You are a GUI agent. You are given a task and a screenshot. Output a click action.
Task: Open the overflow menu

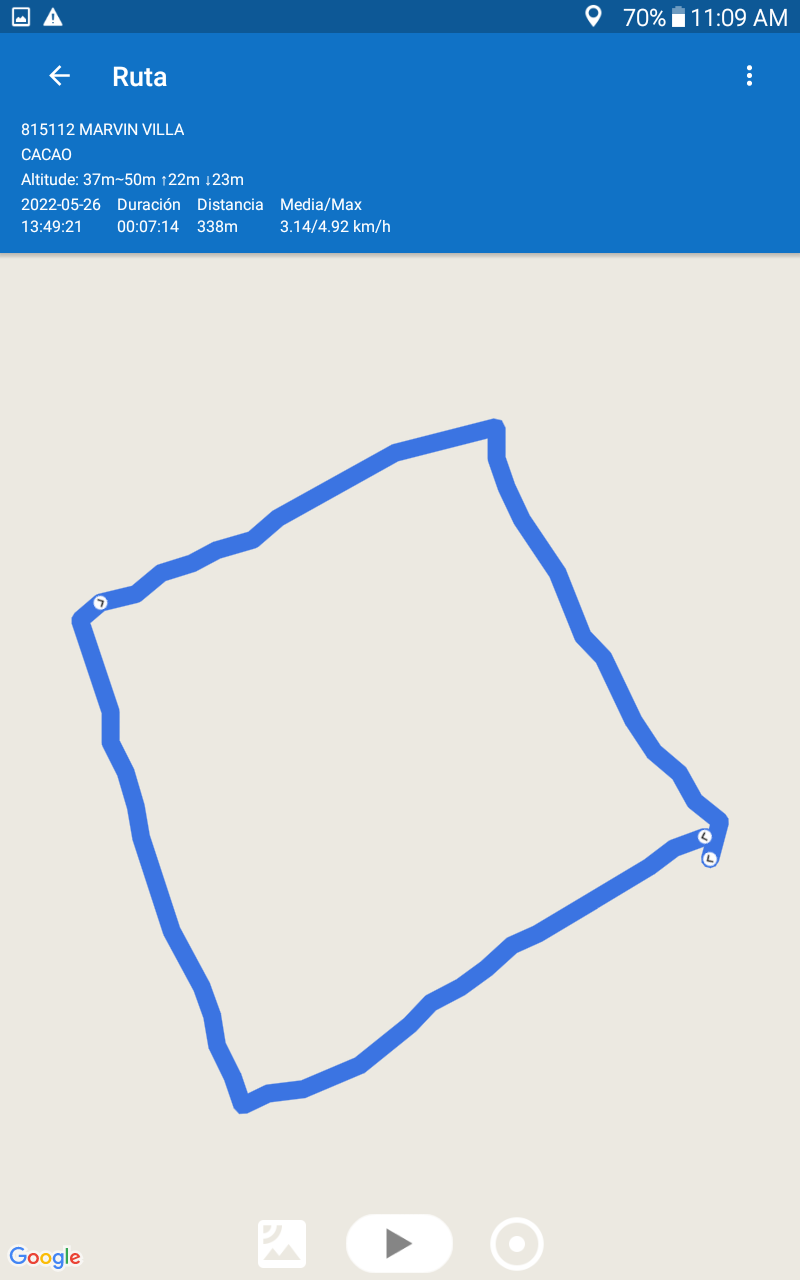[749, 76]
